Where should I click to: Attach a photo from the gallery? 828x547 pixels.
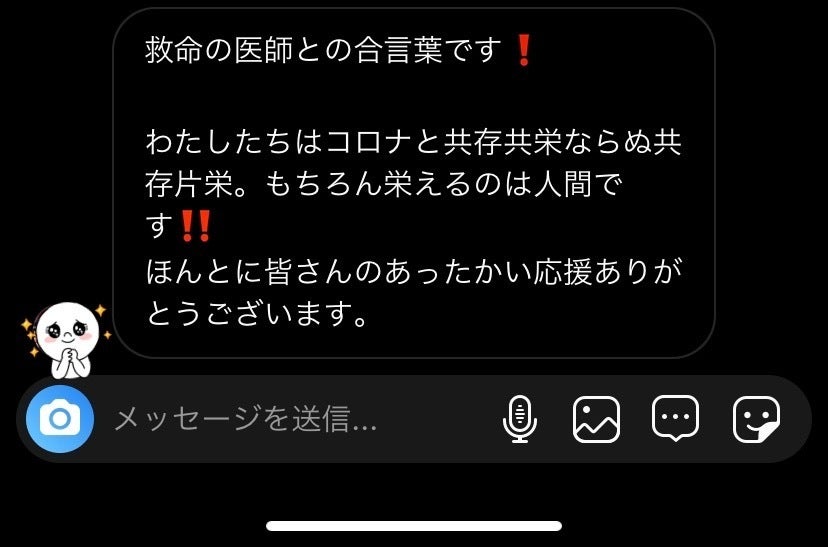click(596, 419)
